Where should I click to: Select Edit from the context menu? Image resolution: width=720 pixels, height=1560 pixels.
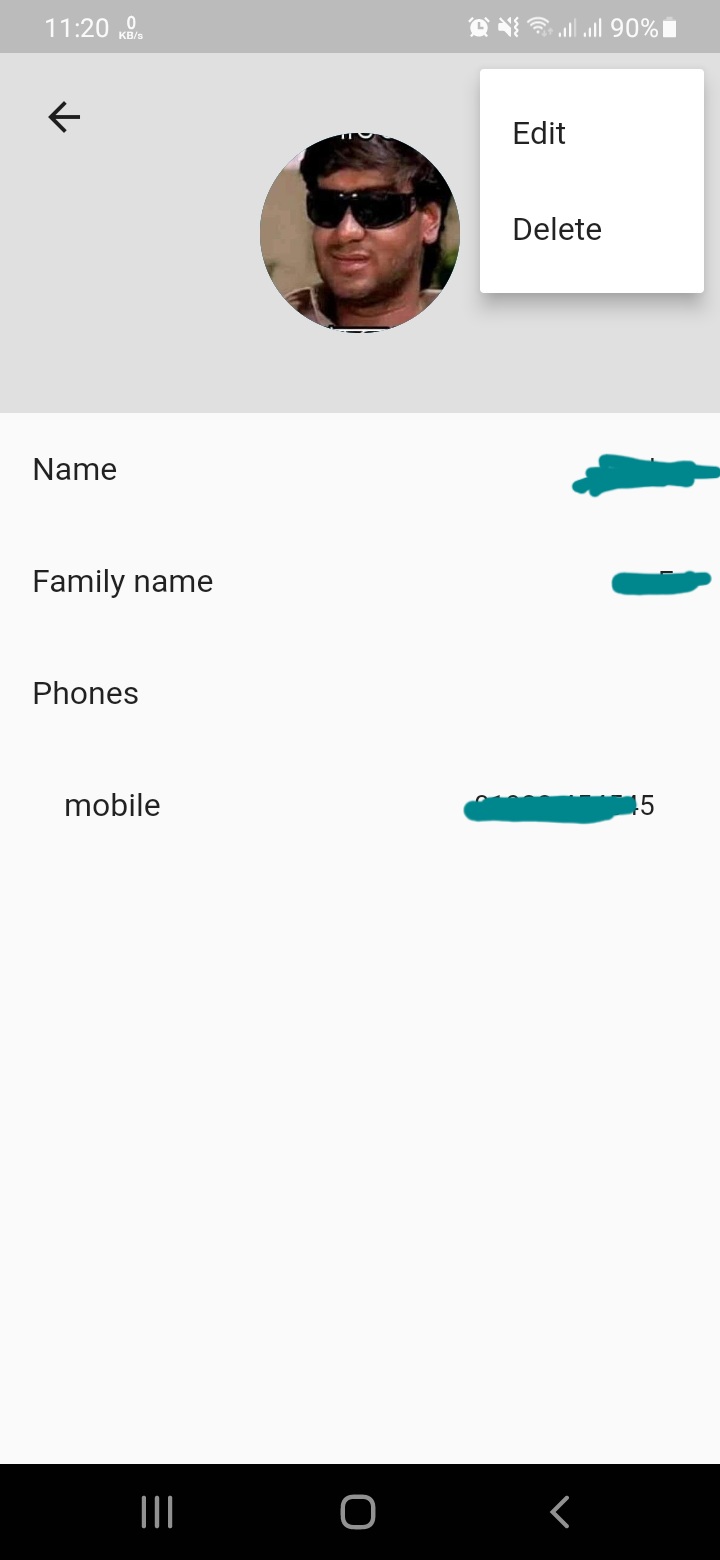click(x=539, y=132)
